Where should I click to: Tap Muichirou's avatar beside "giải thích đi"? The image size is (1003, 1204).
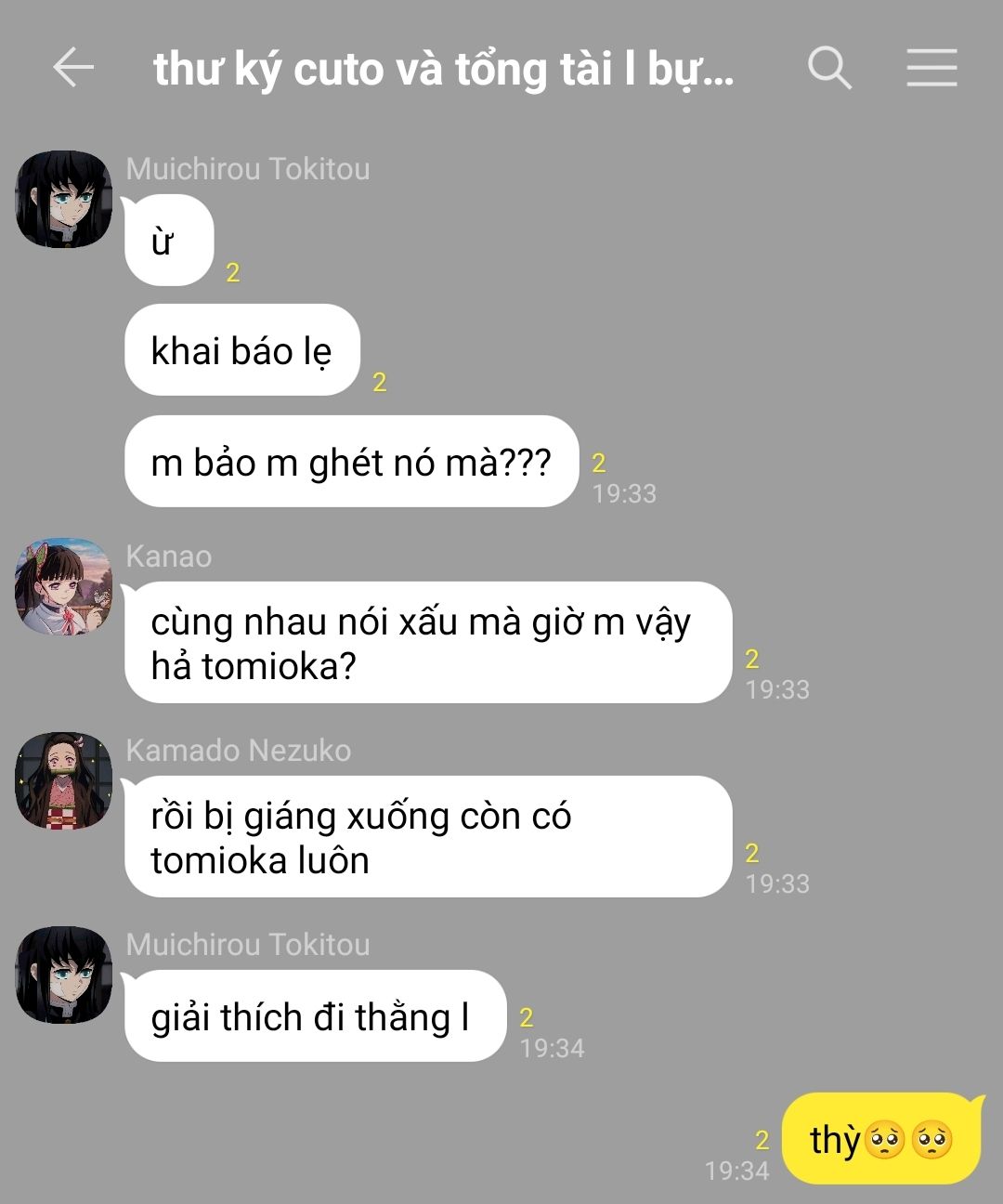point(64,975)
